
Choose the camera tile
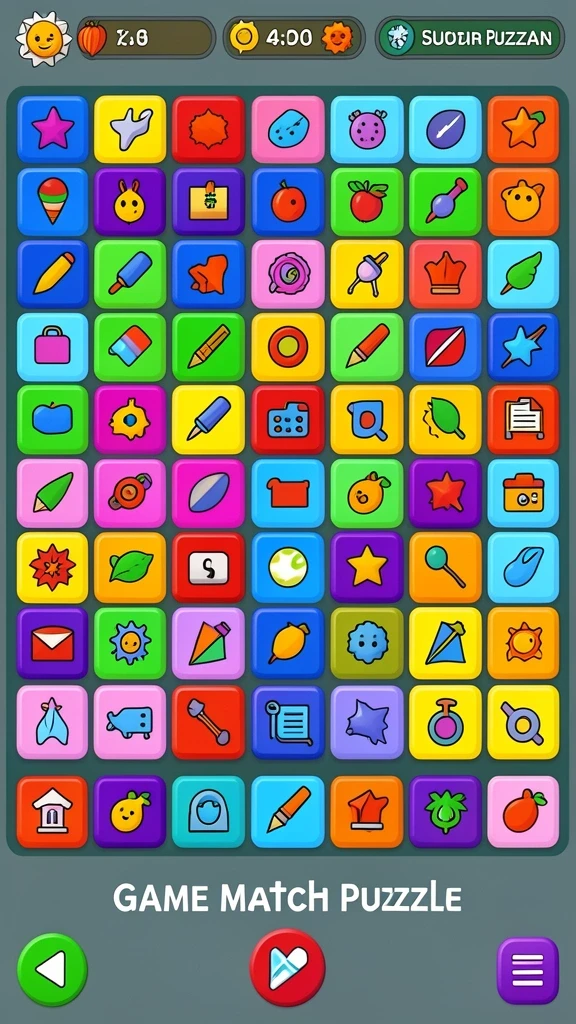pos(523,493)
